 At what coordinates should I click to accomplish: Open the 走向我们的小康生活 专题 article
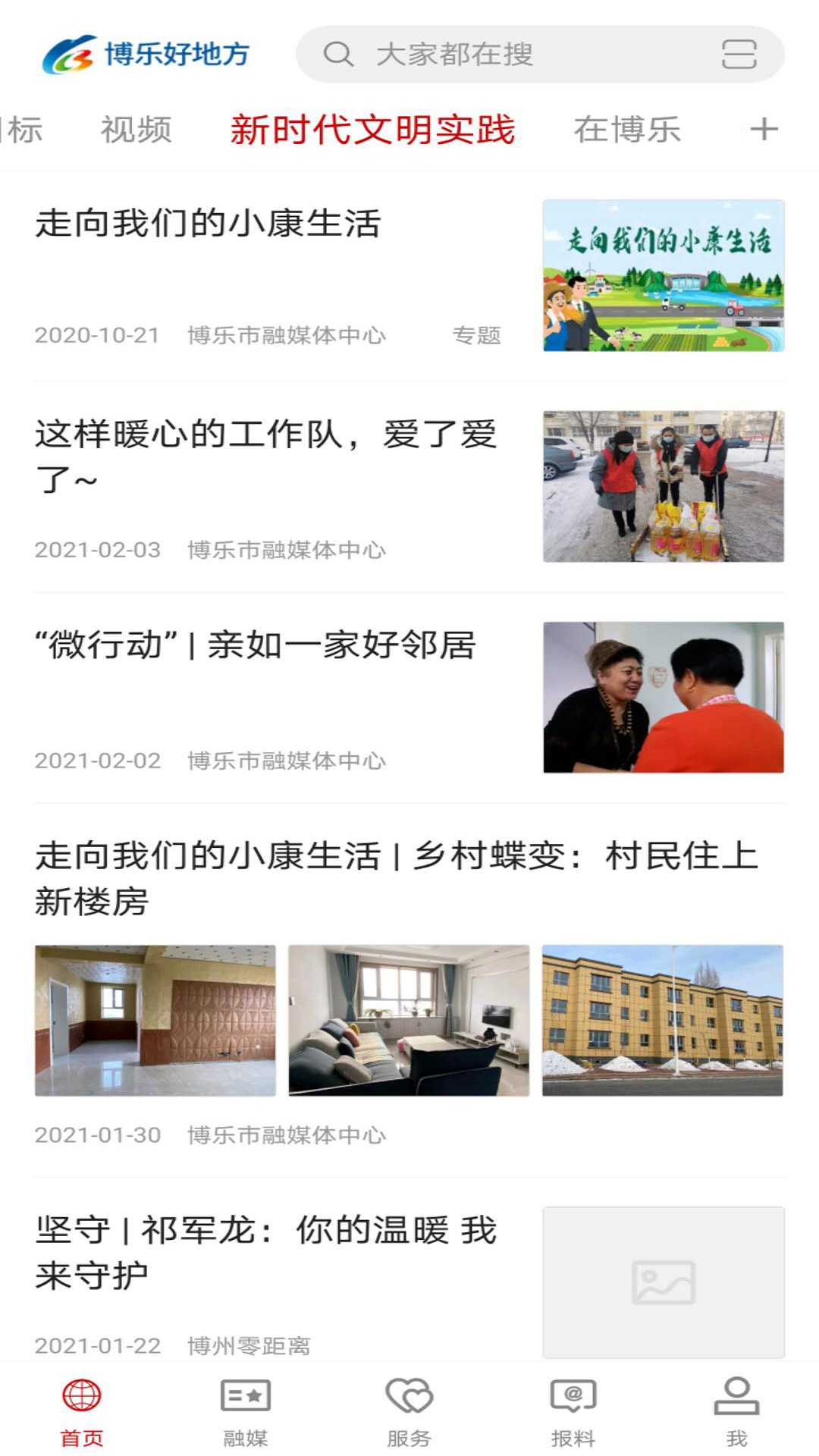209,224
